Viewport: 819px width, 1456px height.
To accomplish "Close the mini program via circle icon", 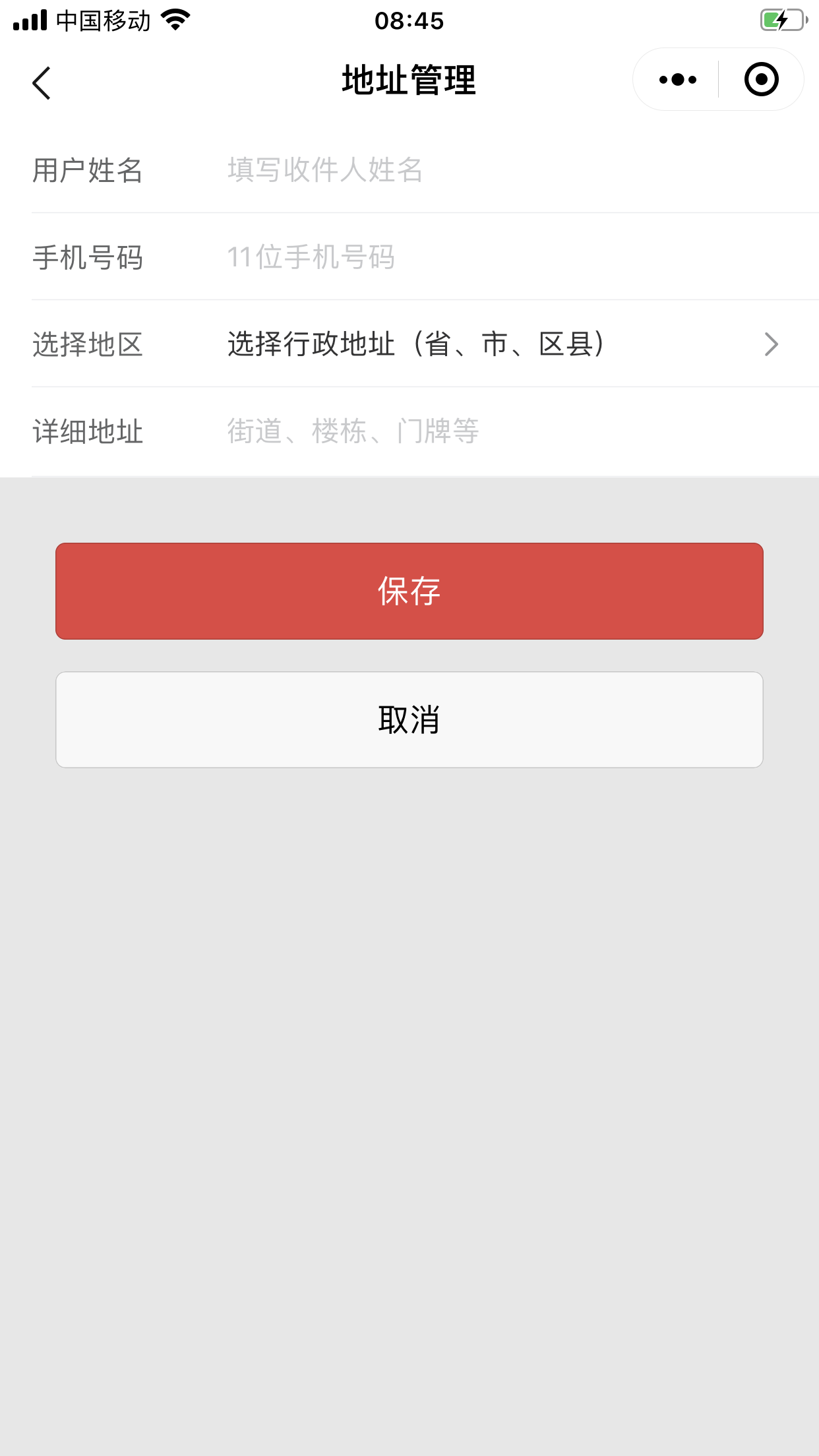I will pyautogui.click(x=761, y=80).
